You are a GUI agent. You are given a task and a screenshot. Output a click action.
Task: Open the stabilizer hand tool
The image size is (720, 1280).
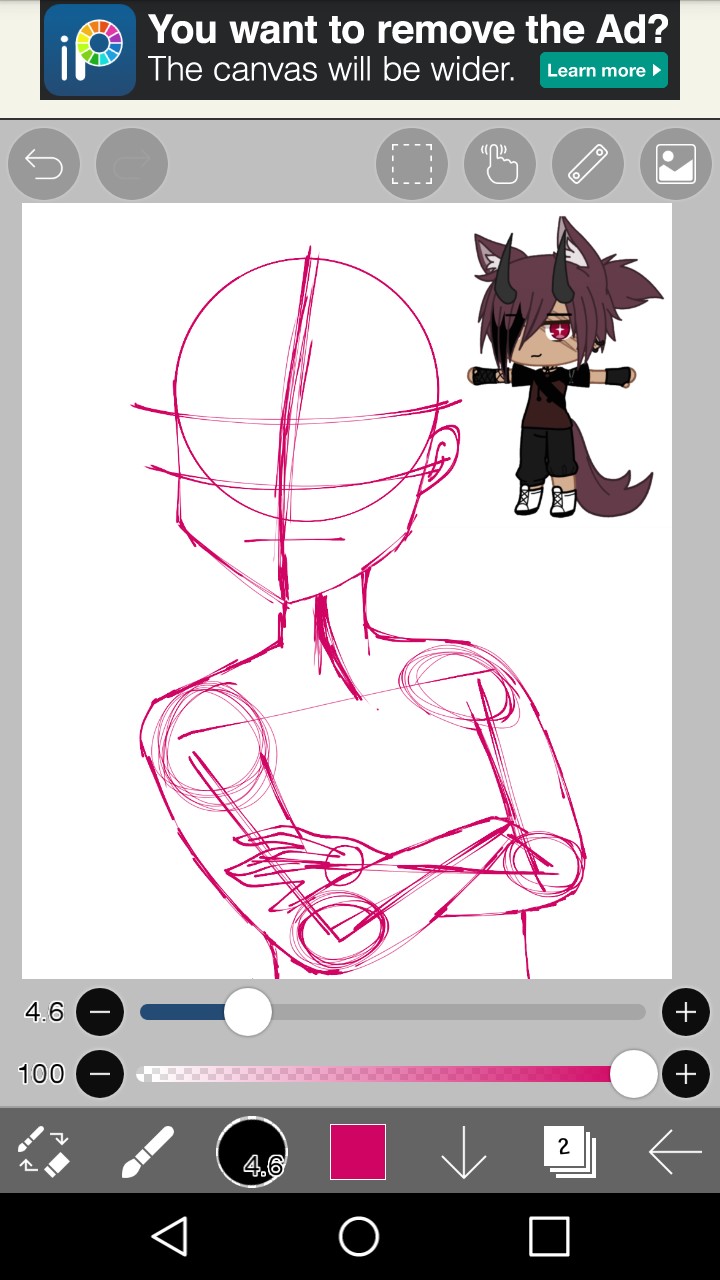coord(499,164)
